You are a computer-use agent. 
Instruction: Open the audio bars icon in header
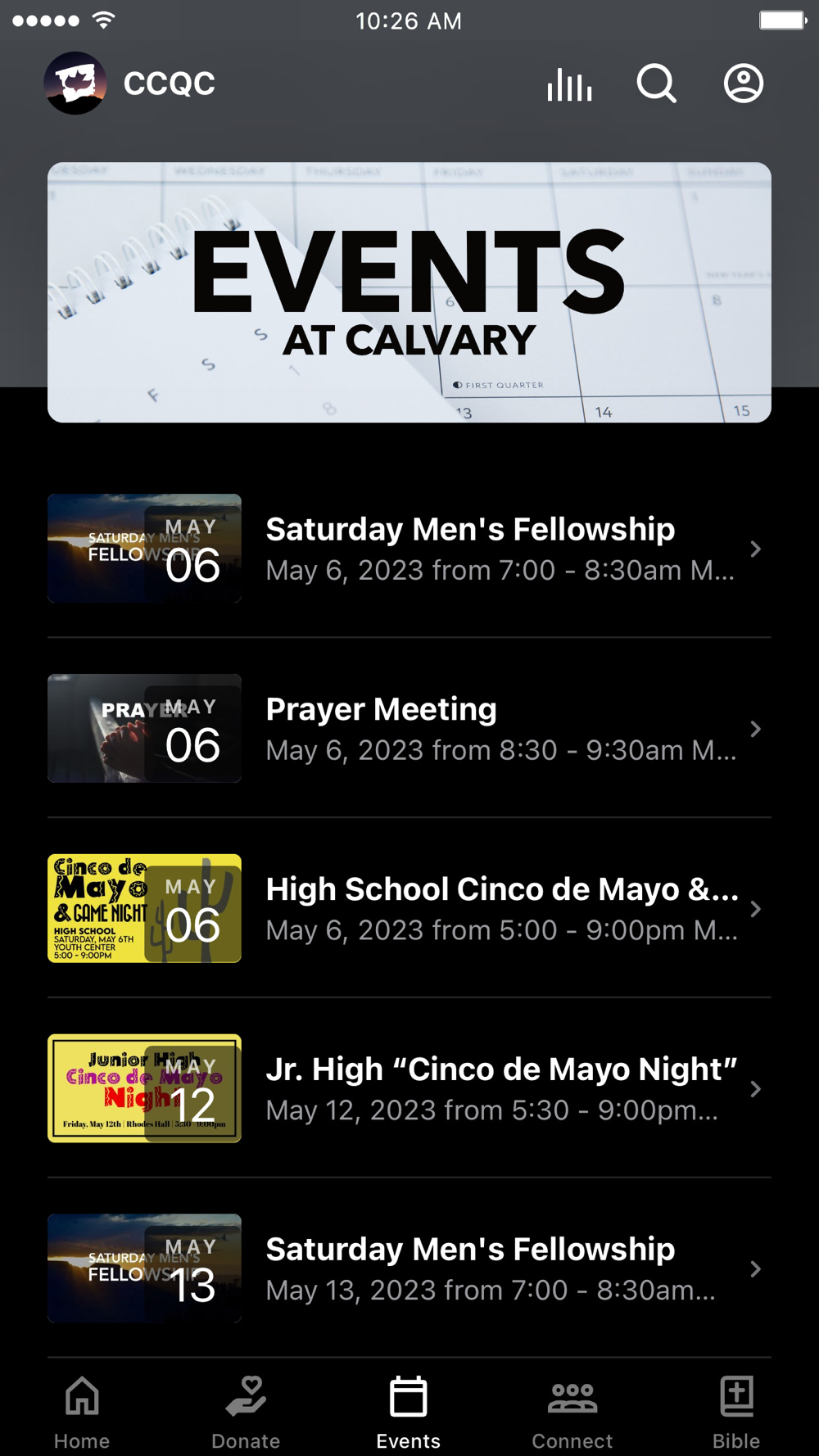coord(570,84)
